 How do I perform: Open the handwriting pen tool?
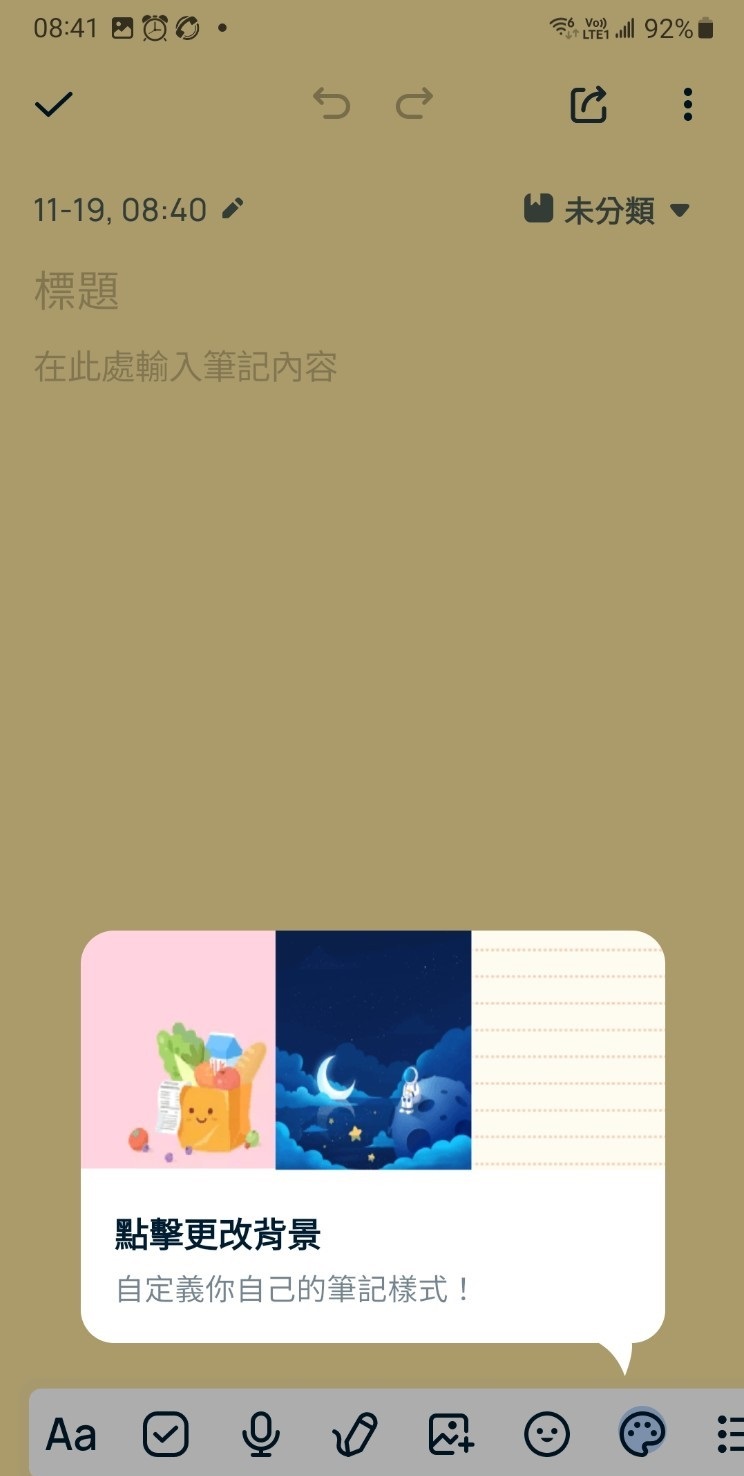point(355,1435)
